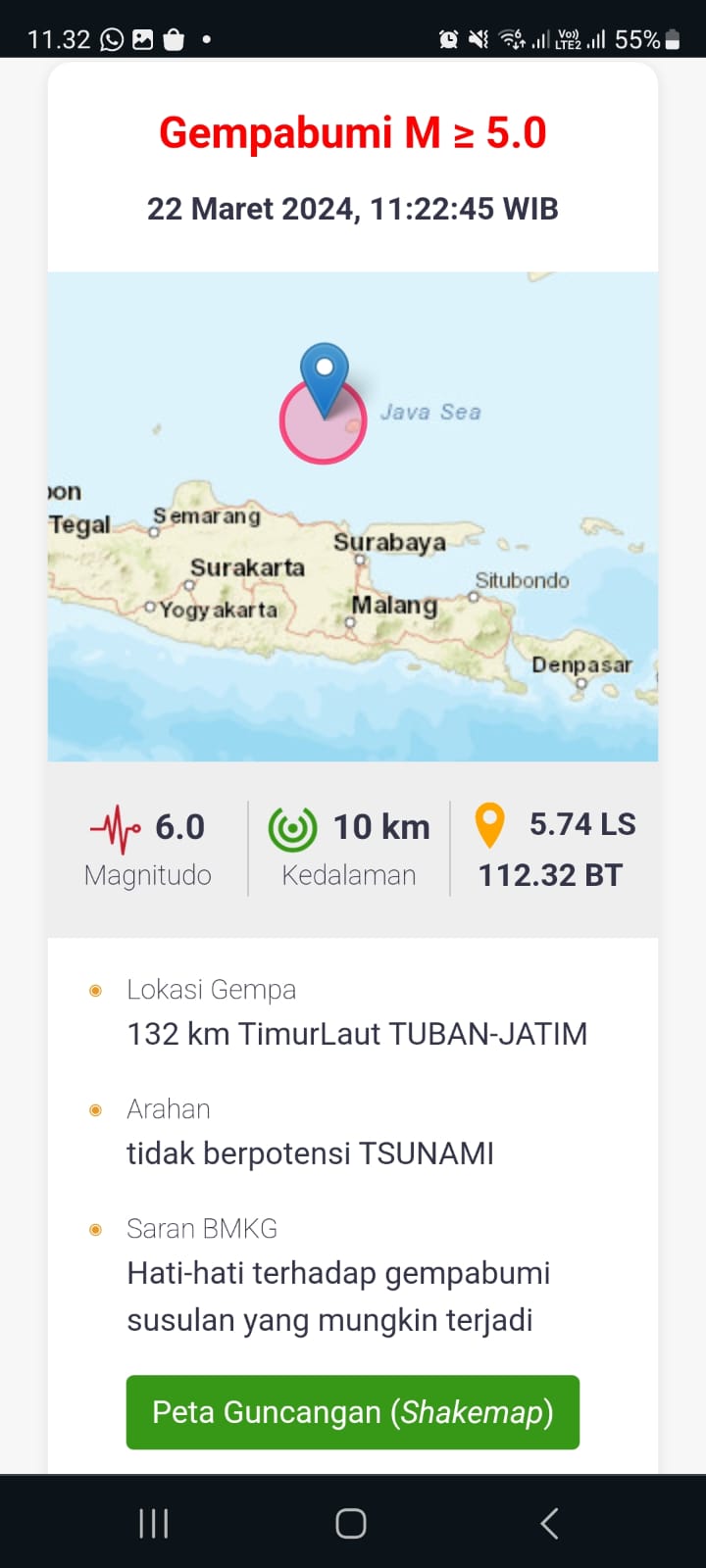Open recent apps
Image resolution: width=706 pixels, height=1568 pixels.
(x=154, y=1523)
